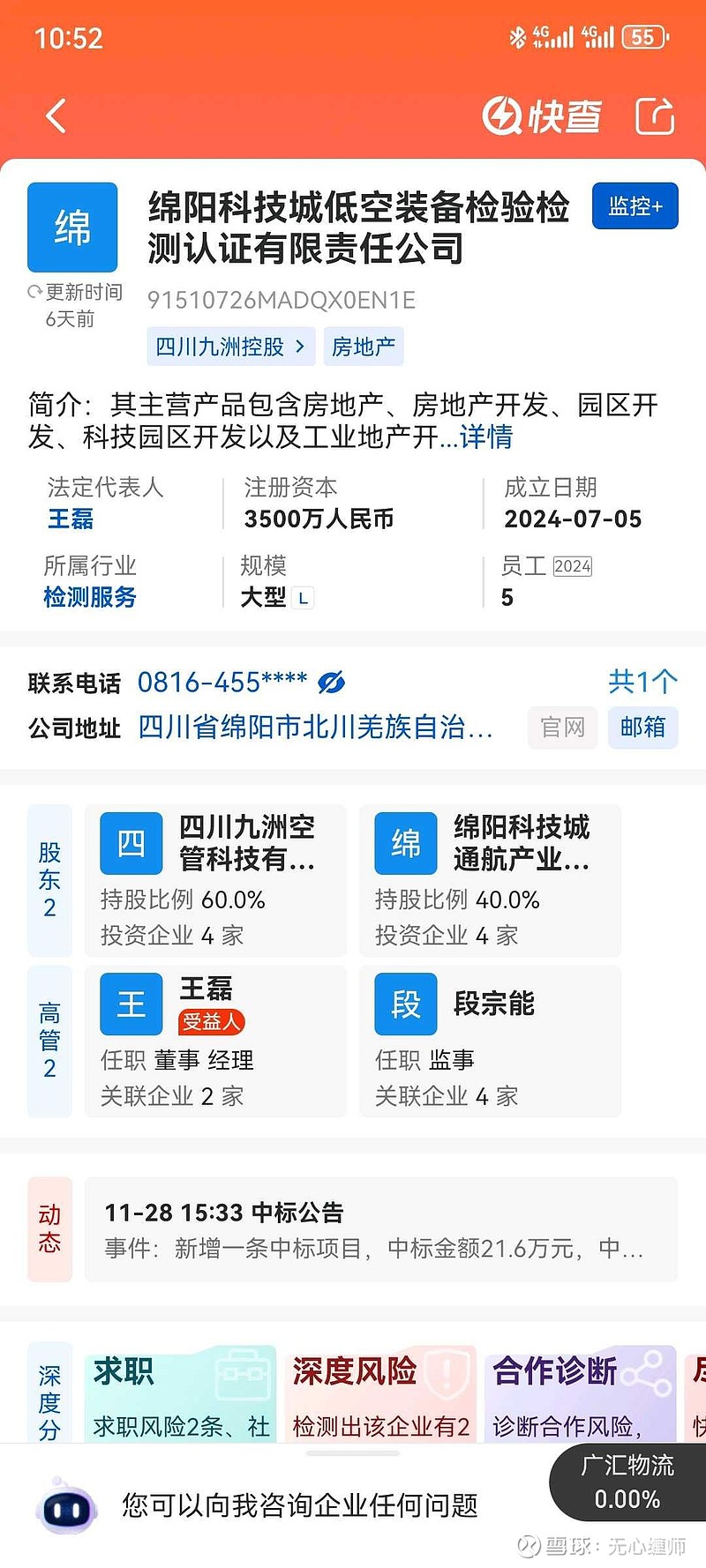Screen dimensions: 706x1568
Task: Open 共1个 to see all phone numbers
Action: pyautogui.click(x=642, y=682)
